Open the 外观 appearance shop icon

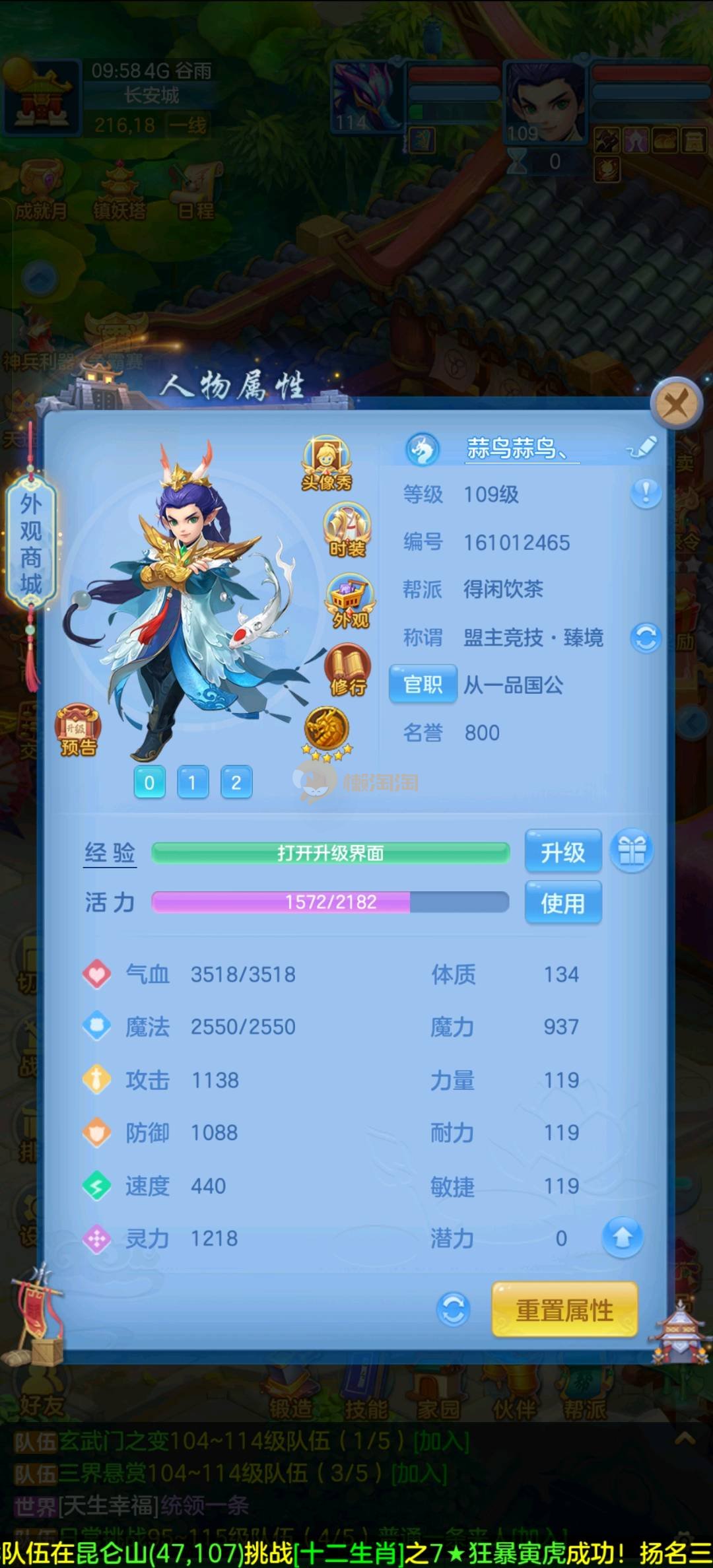[350, 601]
